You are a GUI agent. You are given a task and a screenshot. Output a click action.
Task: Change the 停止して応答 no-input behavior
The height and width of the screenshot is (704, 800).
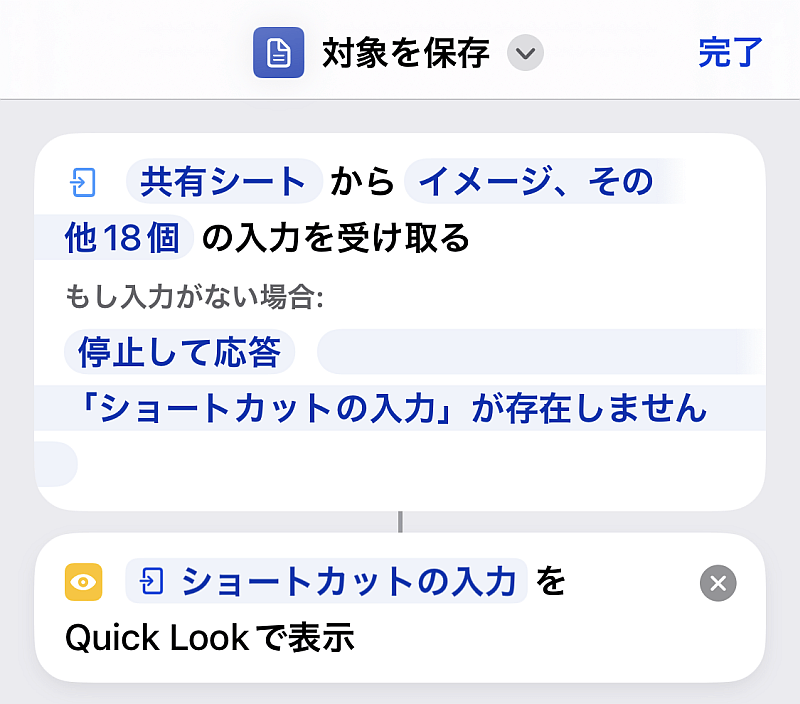tap(179, 351)
